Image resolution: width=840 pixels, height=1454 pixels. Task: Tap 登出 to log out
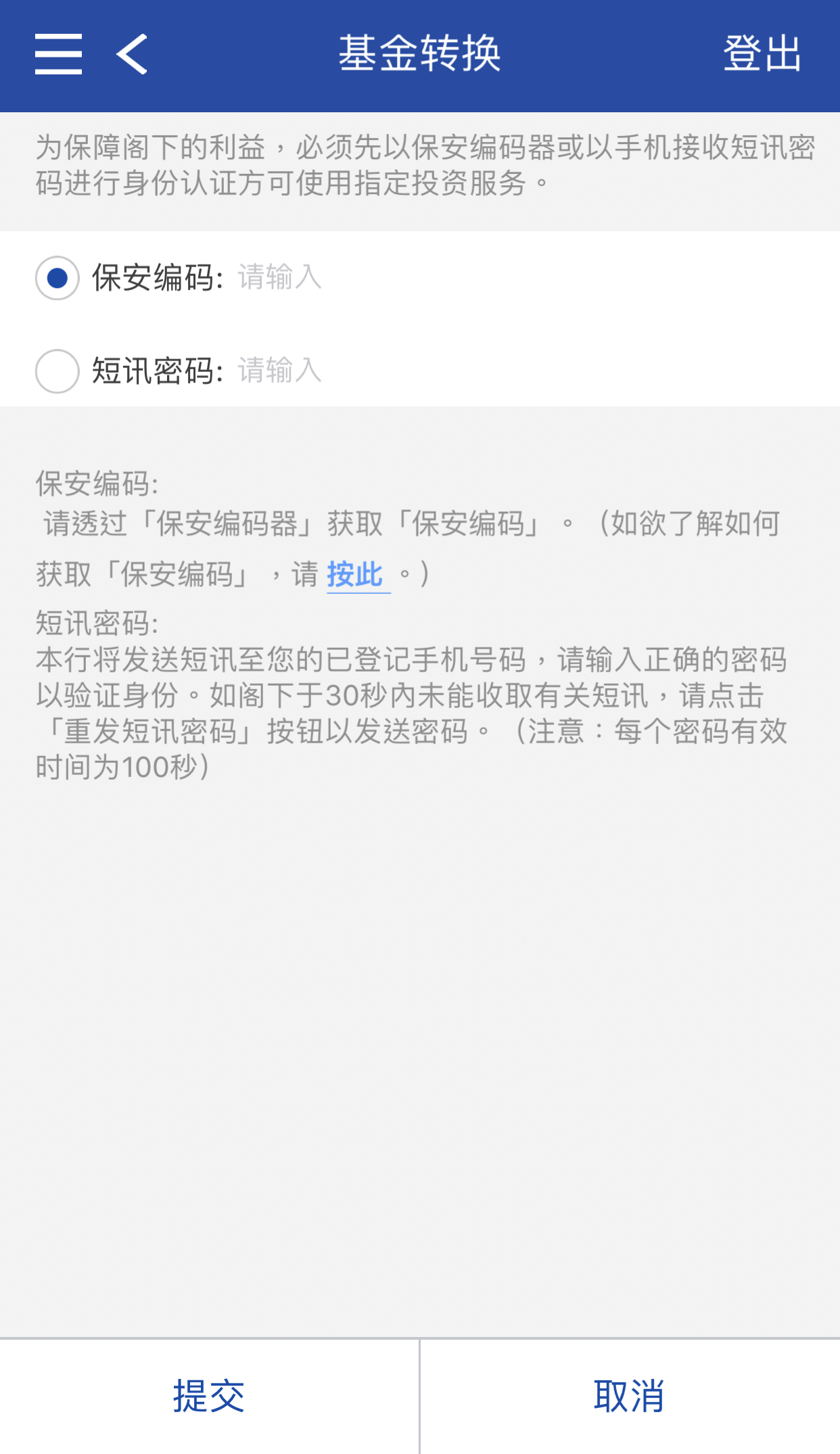coord(762,54)
